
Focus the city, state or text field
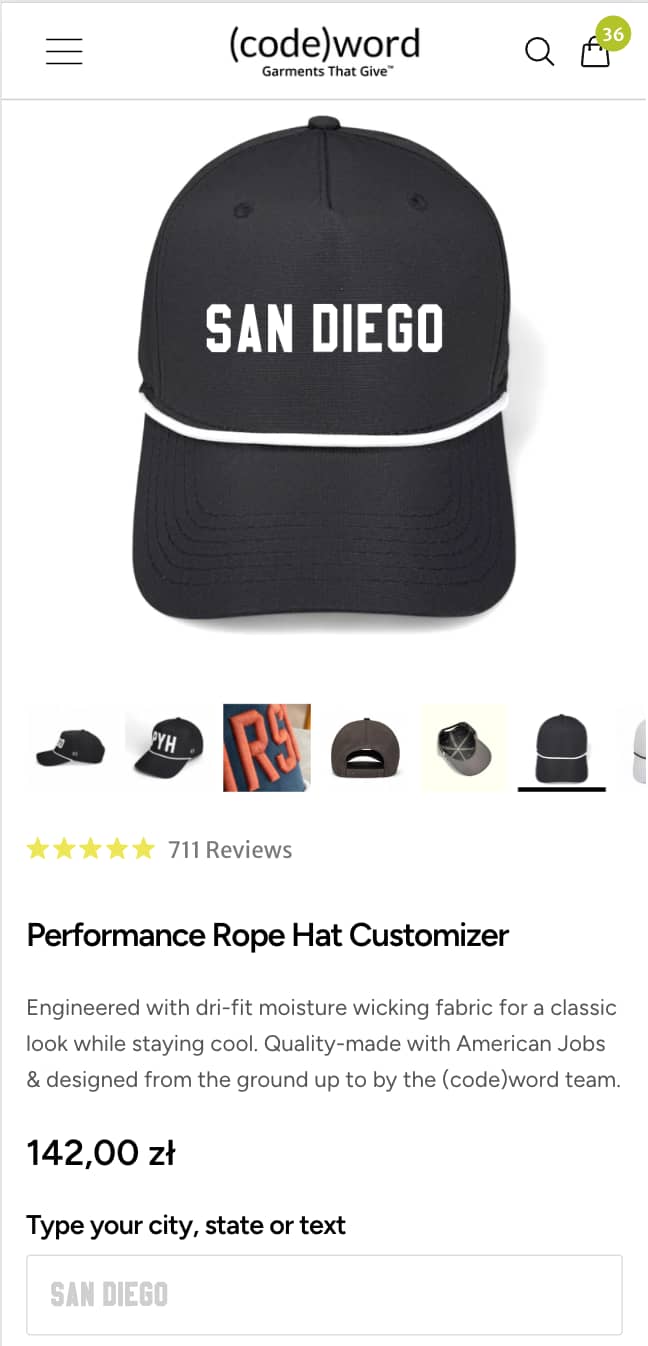click(x=324, y=1295)
